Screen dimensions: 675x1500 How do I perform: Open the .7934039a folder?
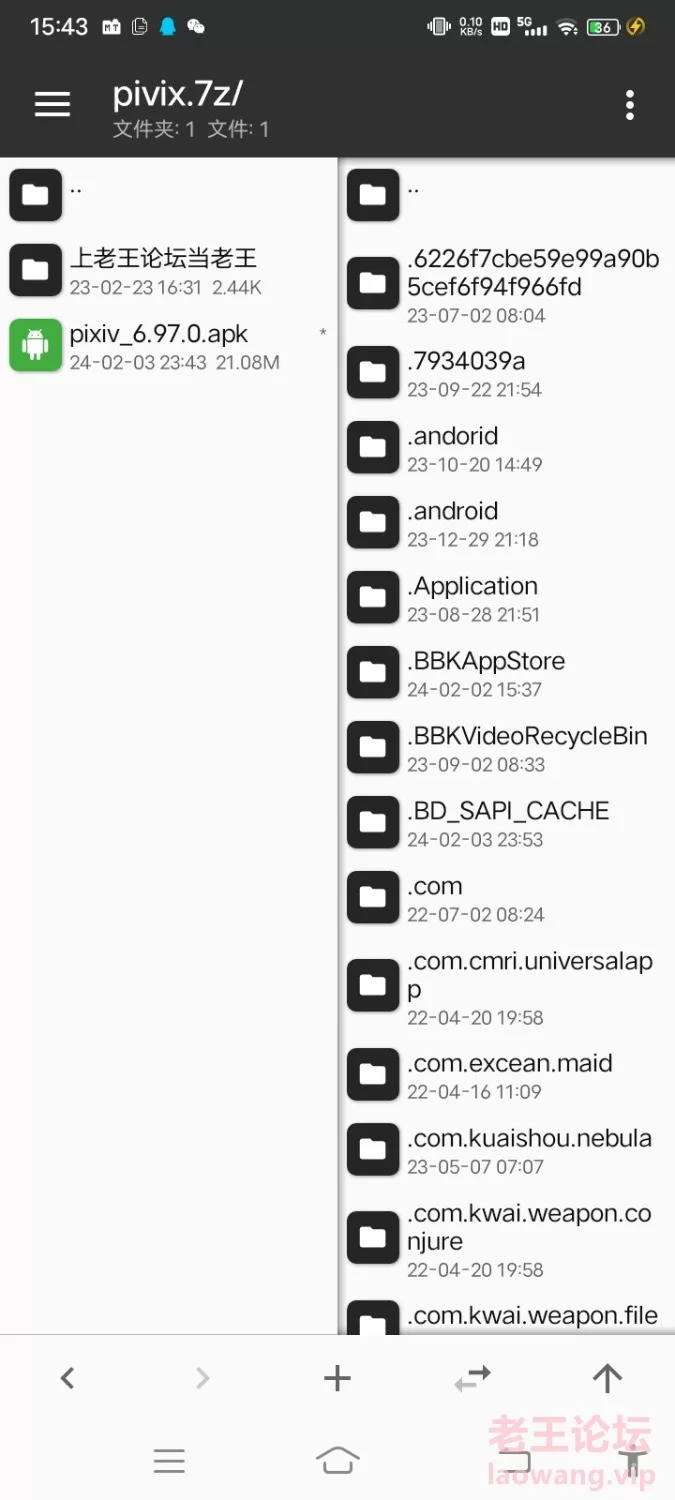[505, 373]
